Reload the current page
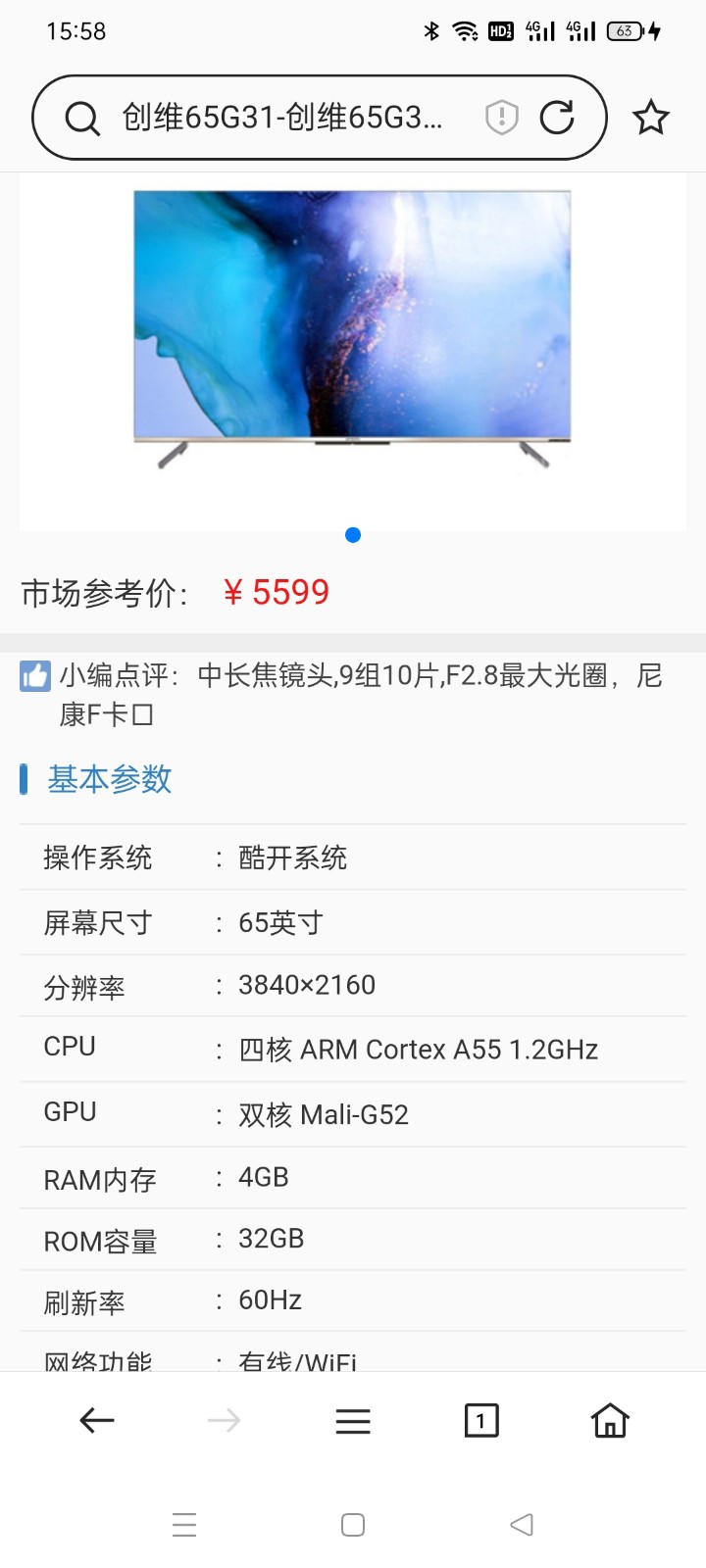The image size is (706, 1568). (557, 118)
